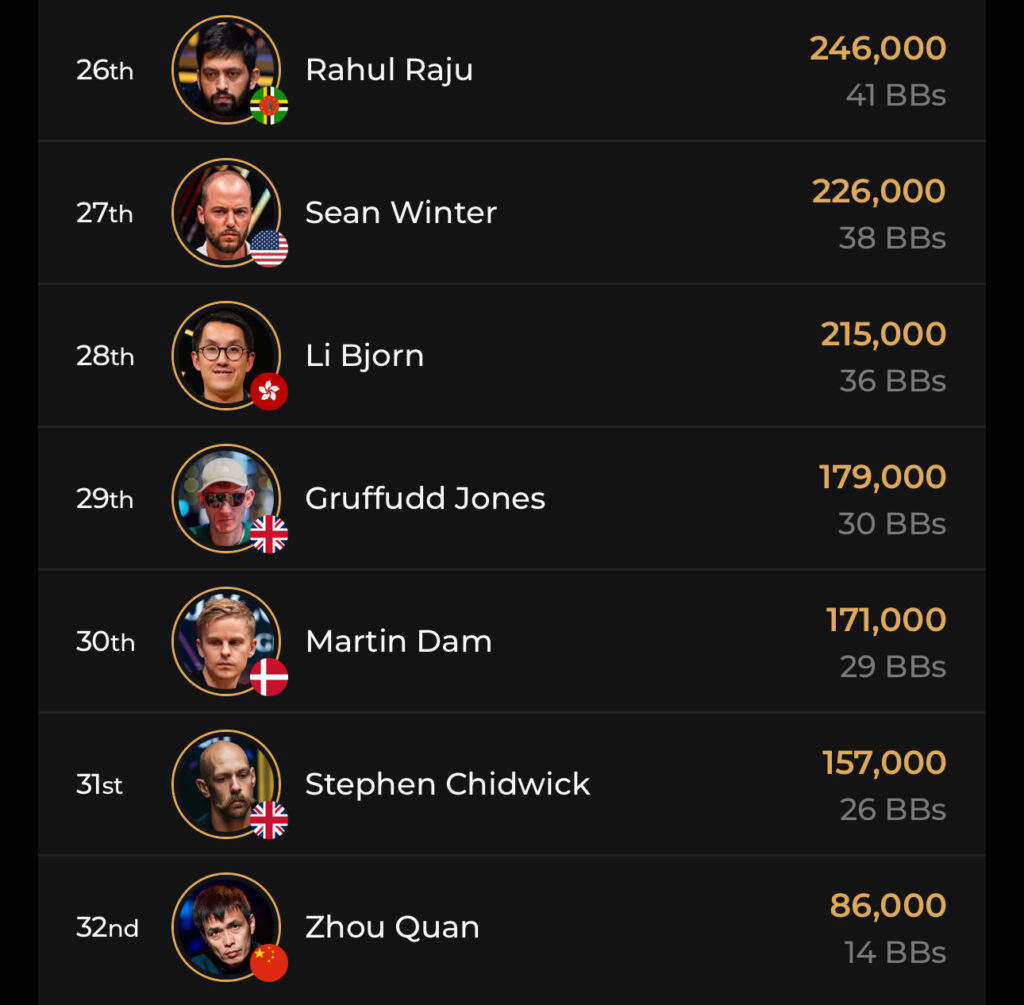Screen dimensions: 1024x1005
Task: Select Zhou Quan in 32nd place
Action: (392, 928)
